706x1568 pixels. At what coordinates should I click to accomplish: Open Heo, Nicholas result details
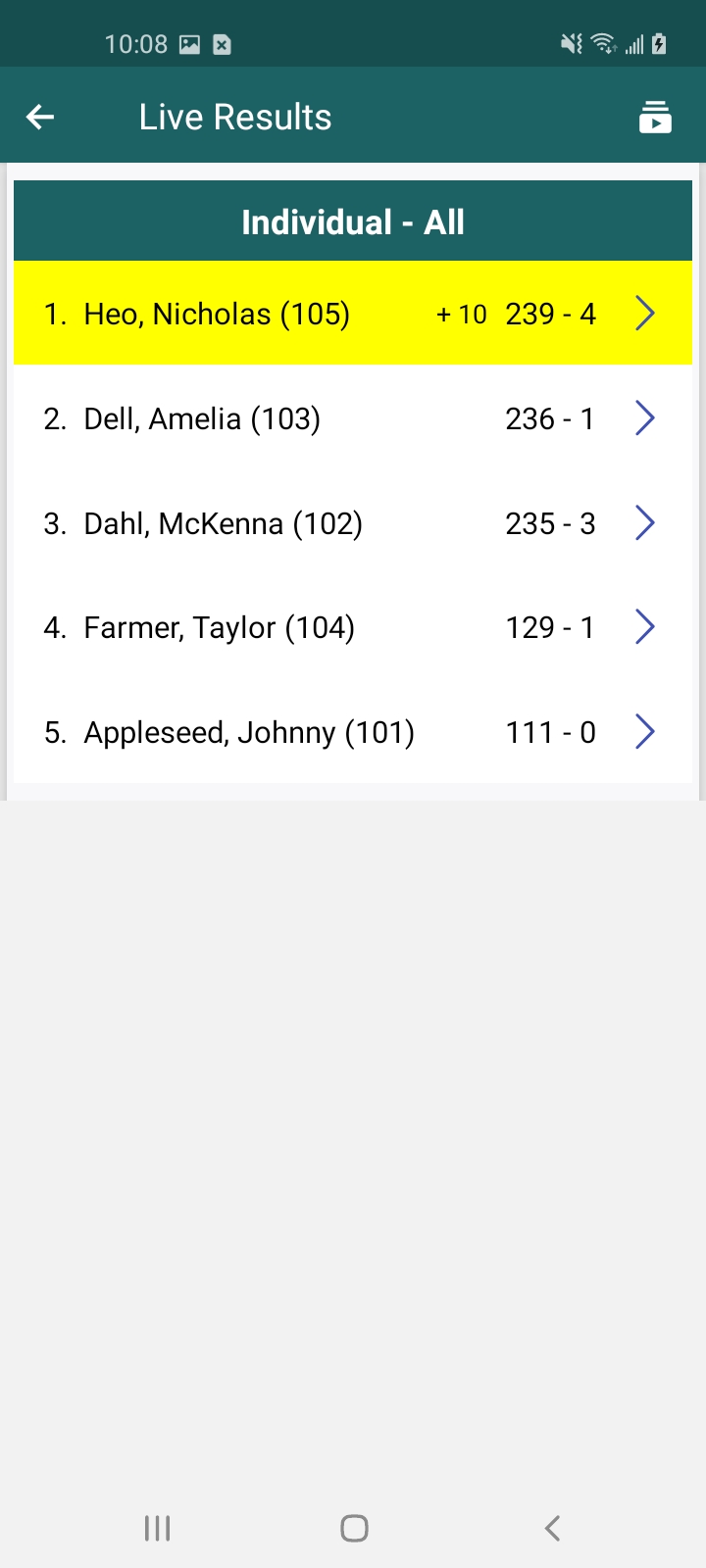point(353,314)
